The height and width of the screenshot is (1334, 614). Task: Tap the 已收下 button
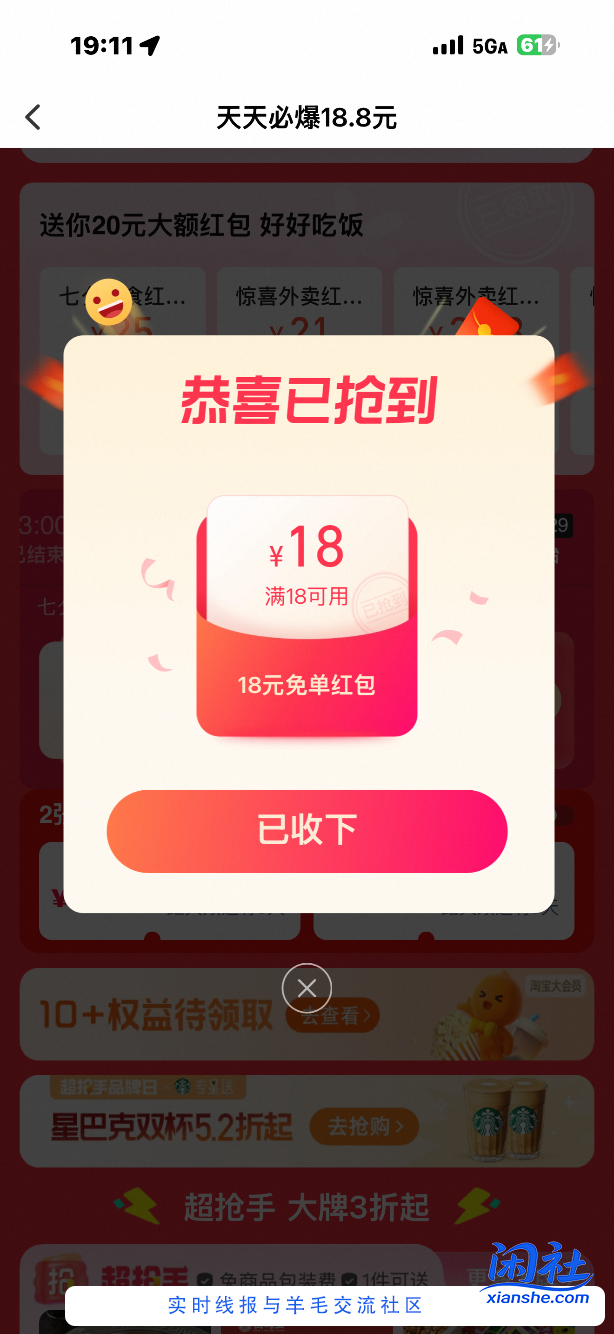click(307, 831)
